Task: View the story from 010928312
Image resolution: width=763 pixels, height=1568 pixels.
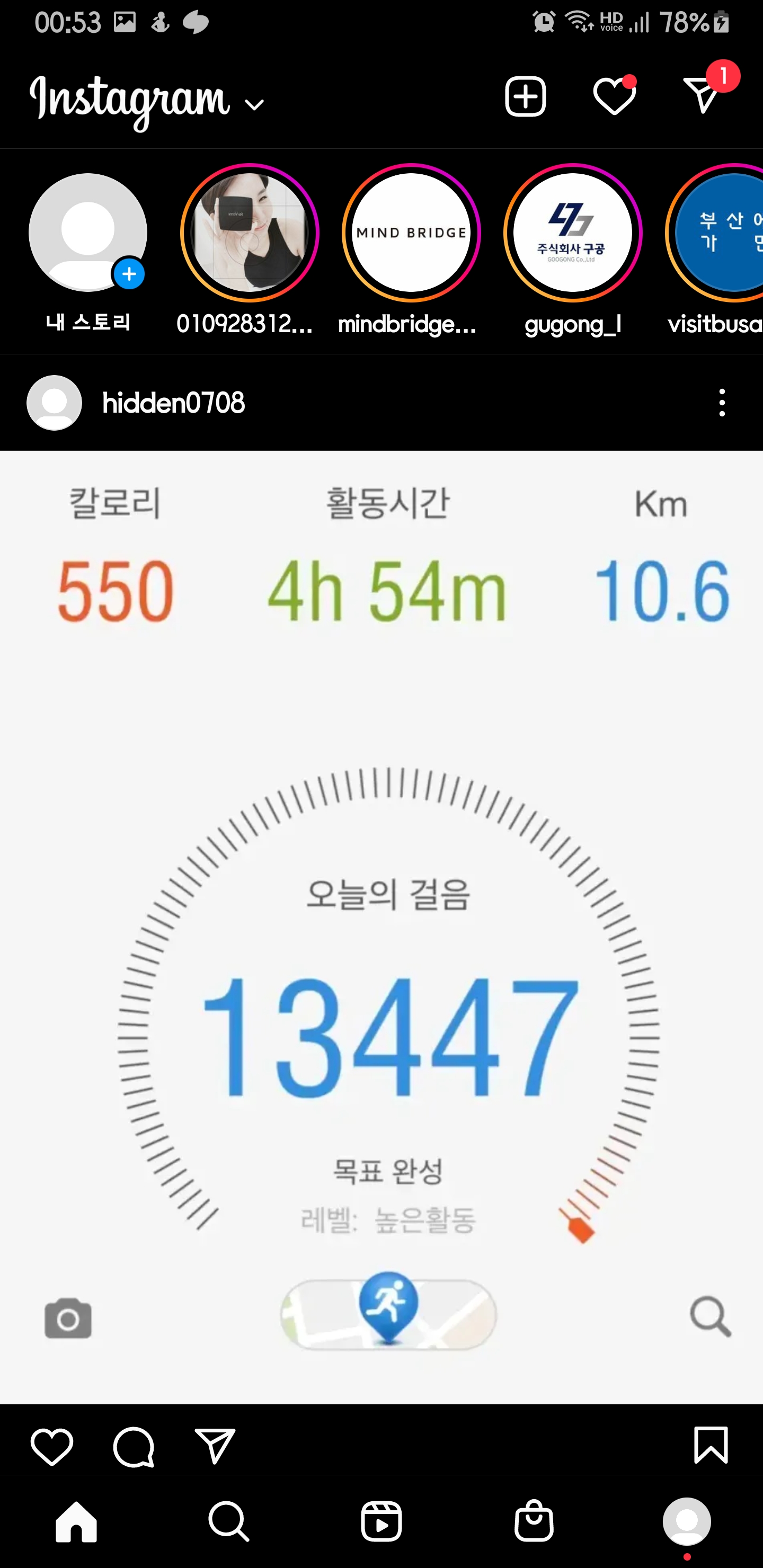Action: (x=249, y=233)
